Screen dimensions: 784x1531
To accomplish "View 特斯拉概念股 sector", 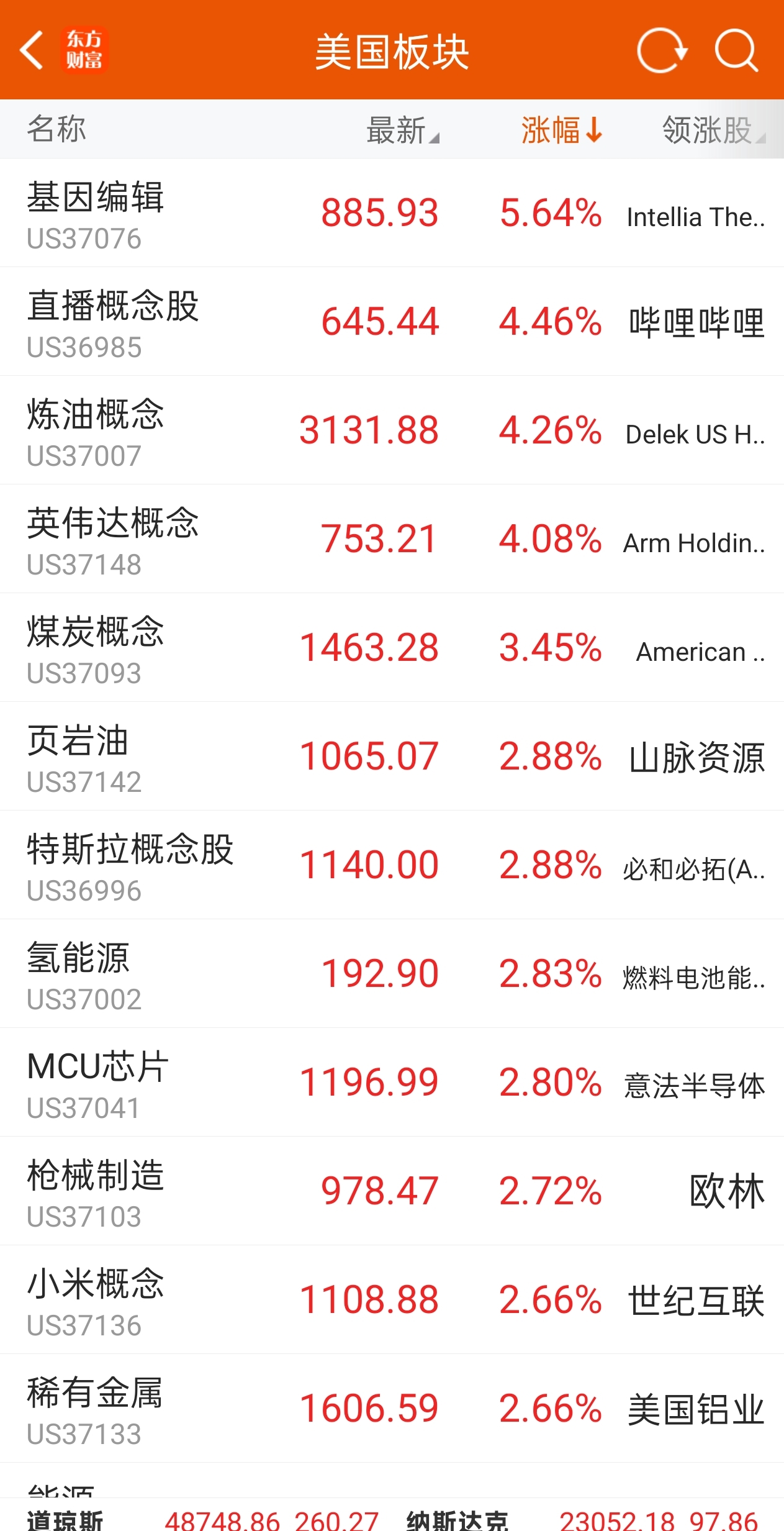I will (x=392, y=865).
